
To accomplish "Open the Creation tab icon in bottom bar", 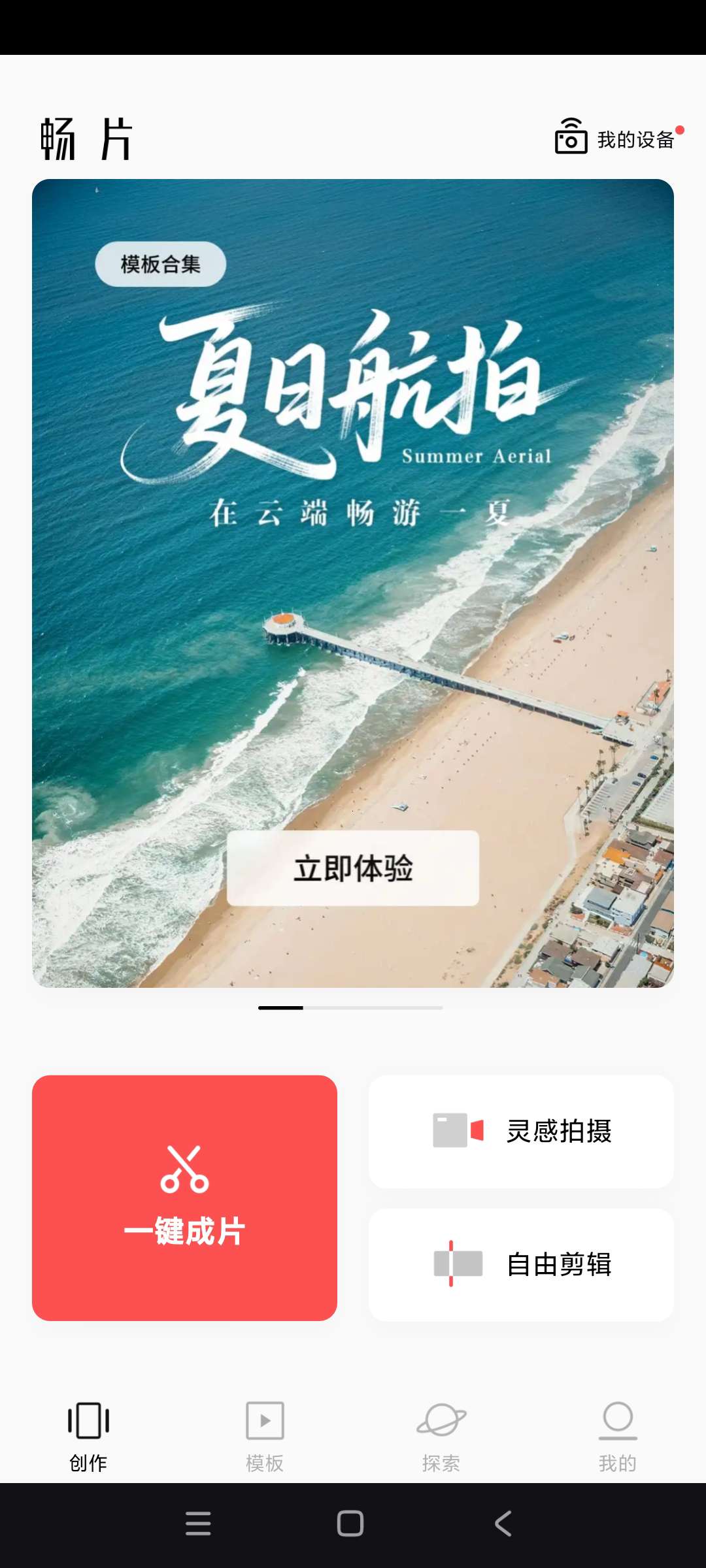I will point(88,1420).
